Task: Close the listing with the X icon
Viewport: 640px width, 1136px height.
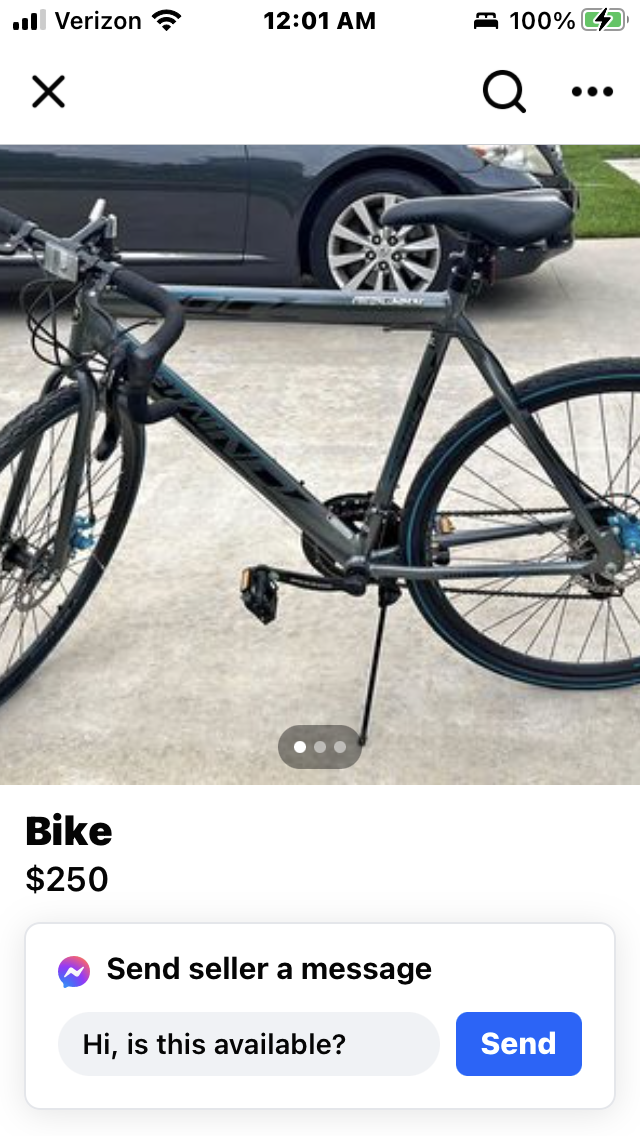Action: click(48, 92)
